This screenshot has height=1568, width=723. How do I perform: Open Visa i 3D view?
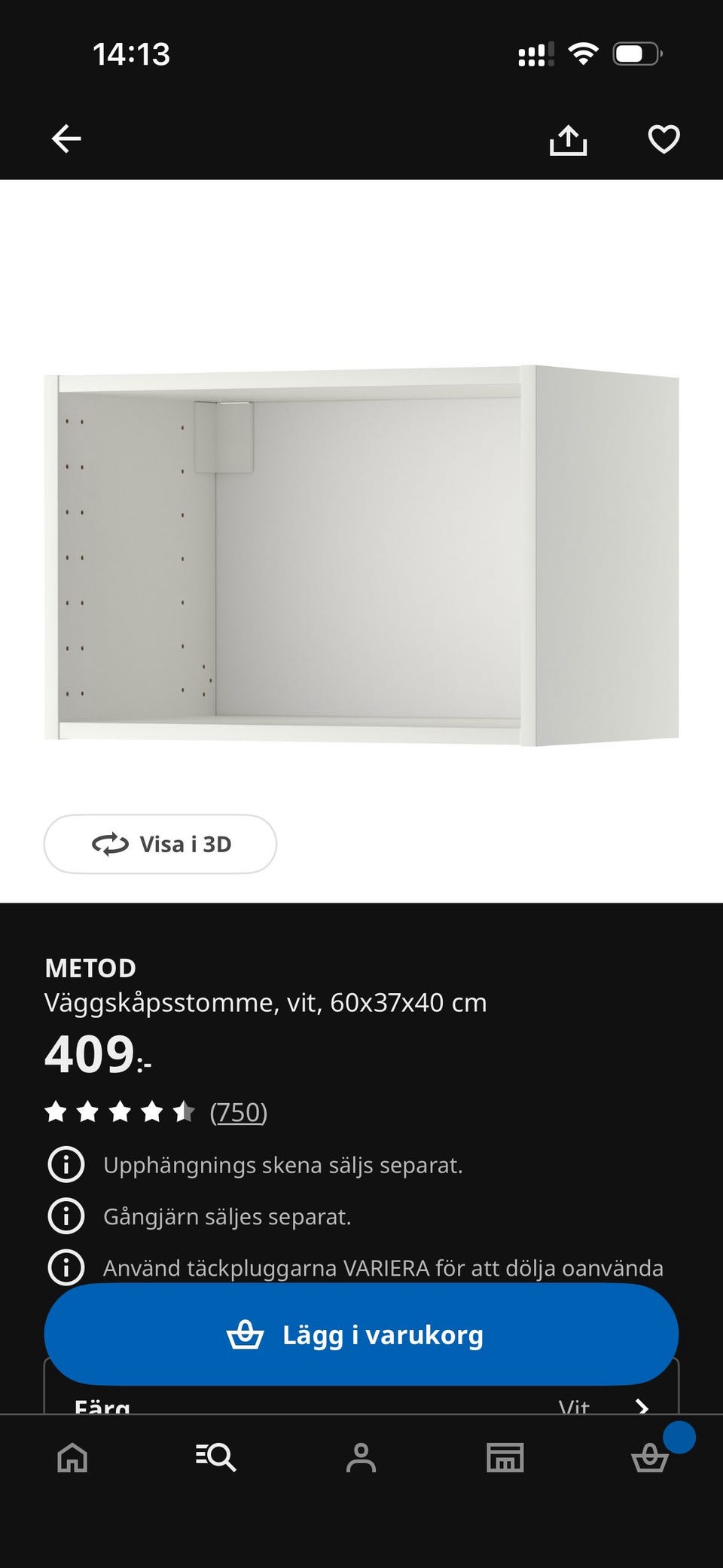159,845
